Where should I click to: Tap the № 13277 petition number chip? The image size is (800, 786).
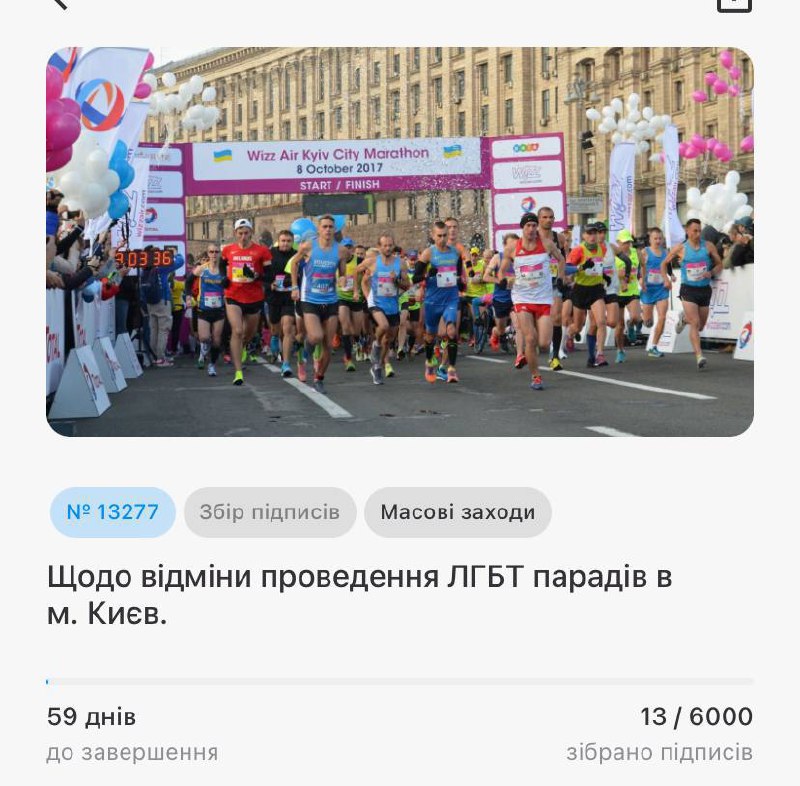(113, 512)
